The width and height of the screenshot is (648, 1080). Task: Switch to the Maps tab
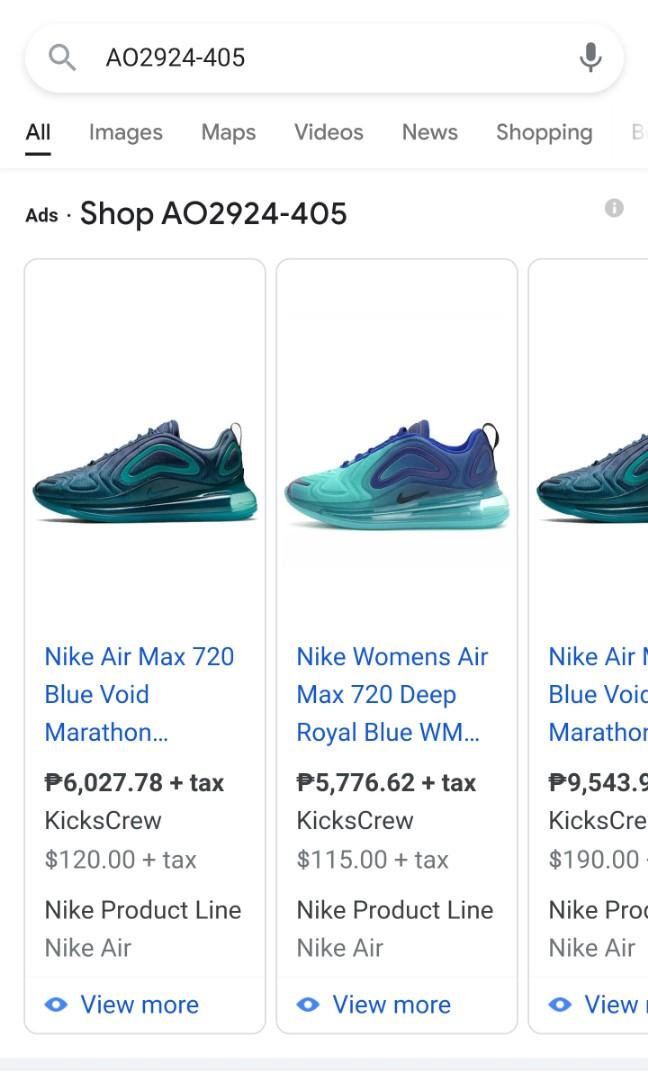click(228, 132)
